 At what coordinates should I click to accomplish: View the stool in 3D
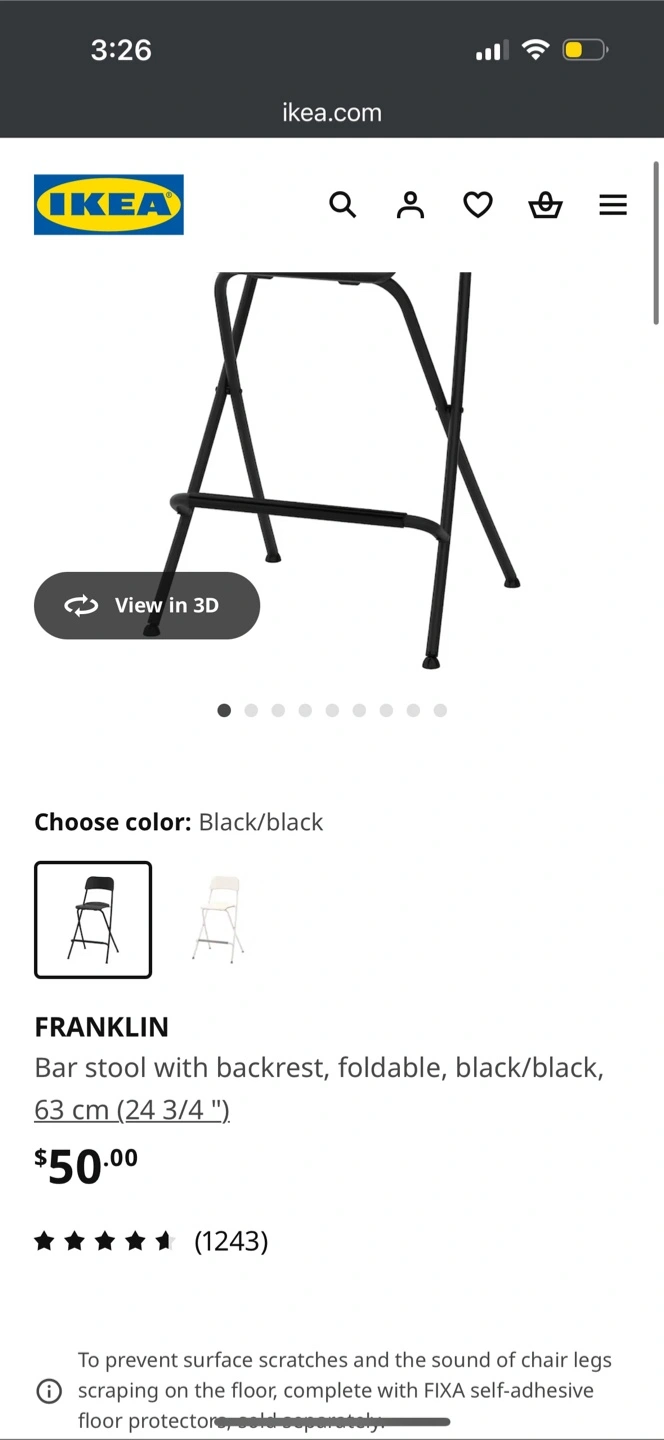(147, 605)
